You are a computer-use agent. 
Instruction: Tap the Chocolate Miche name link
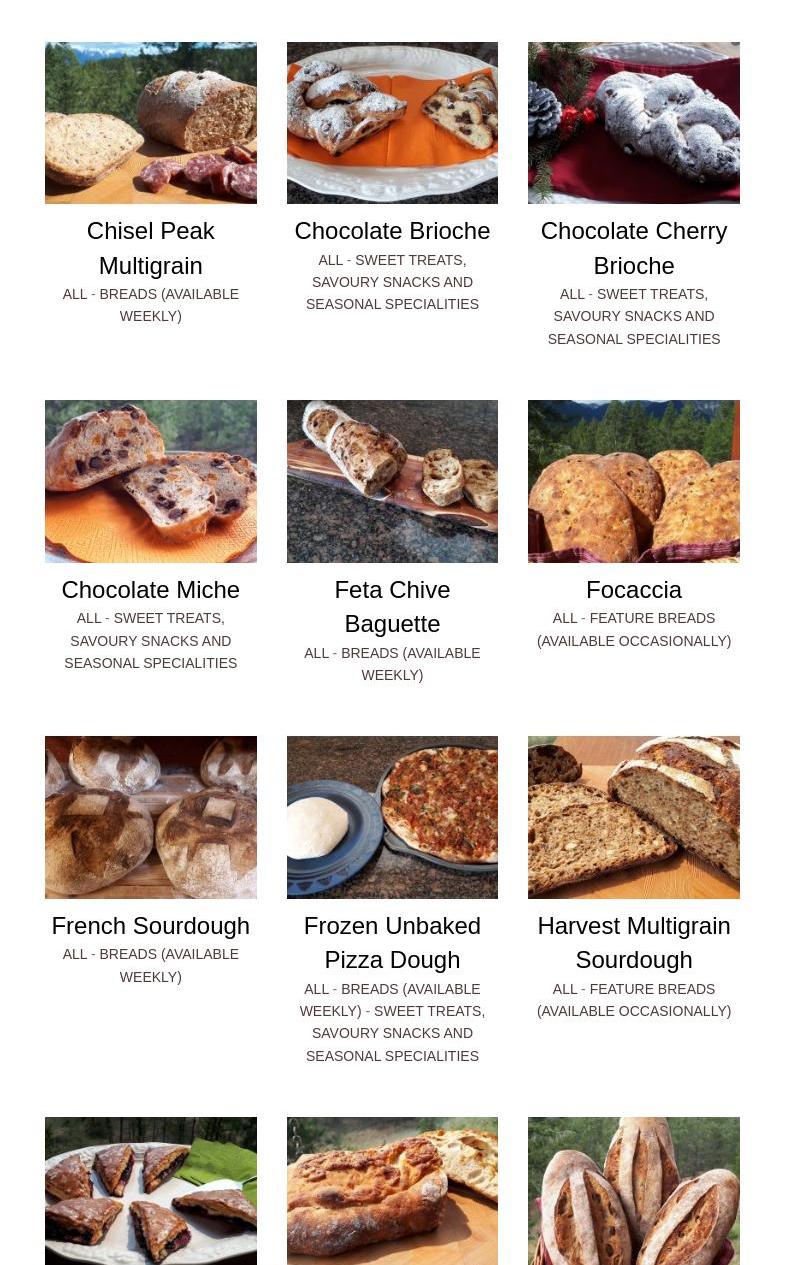point(150,590)
